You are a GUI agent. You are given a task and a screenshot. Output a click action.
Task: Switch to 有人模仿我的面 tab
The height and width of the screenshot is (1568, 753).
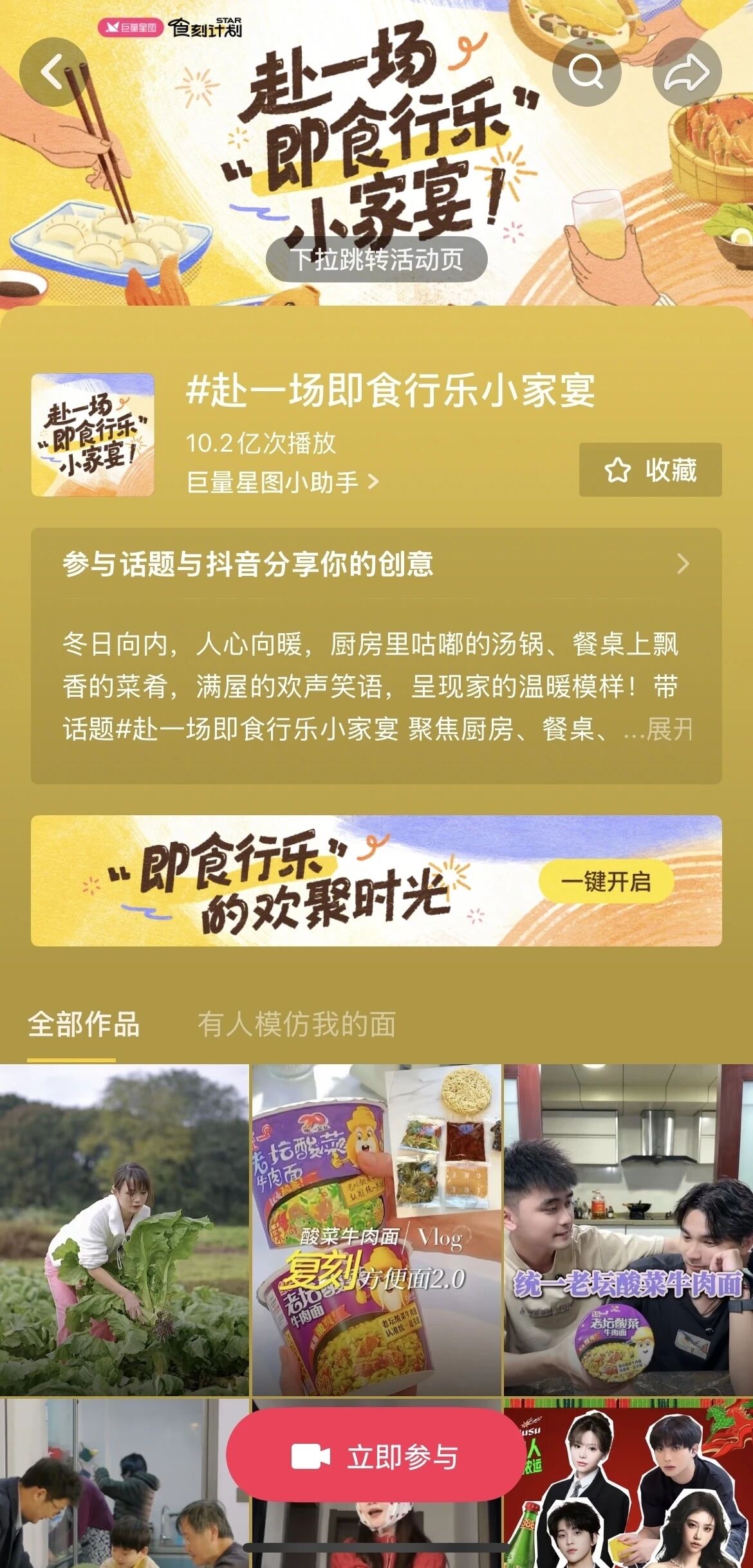296,1024
